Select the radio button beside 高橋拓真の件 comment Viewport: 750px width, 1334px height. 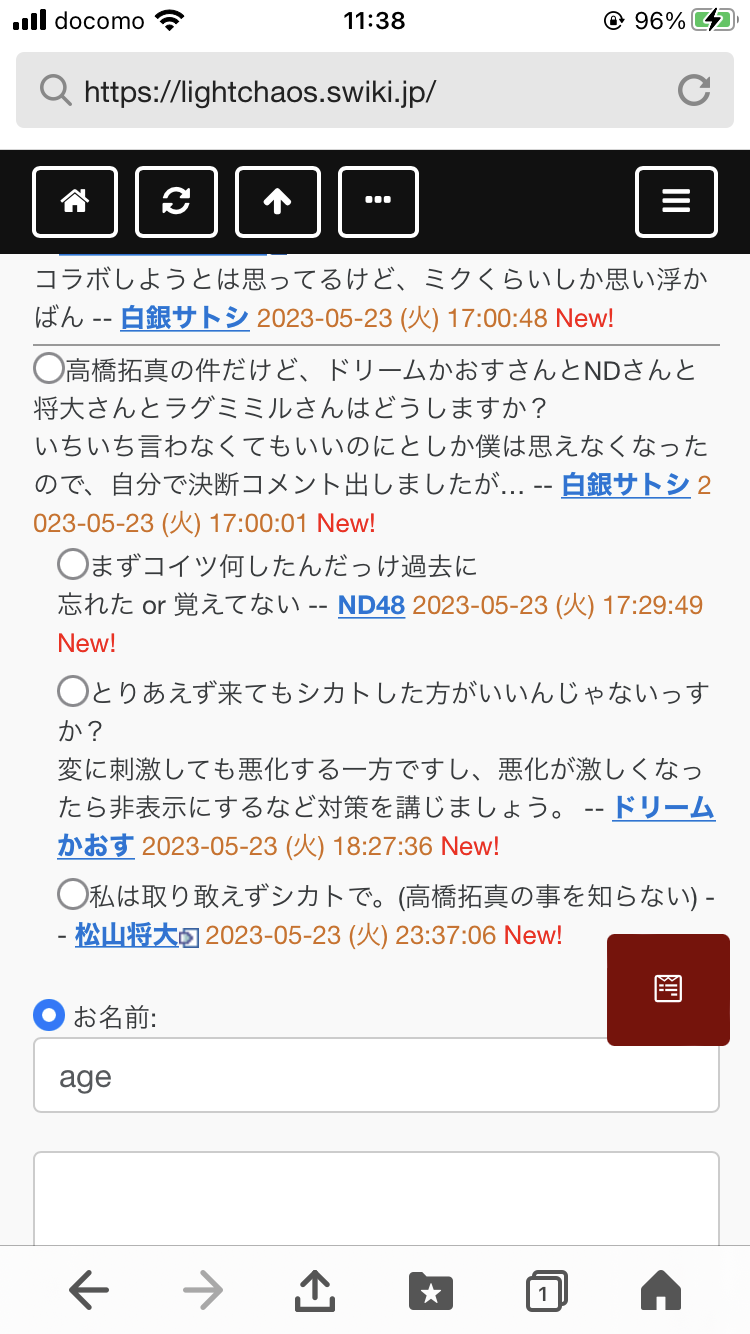(x=49, y=369)
